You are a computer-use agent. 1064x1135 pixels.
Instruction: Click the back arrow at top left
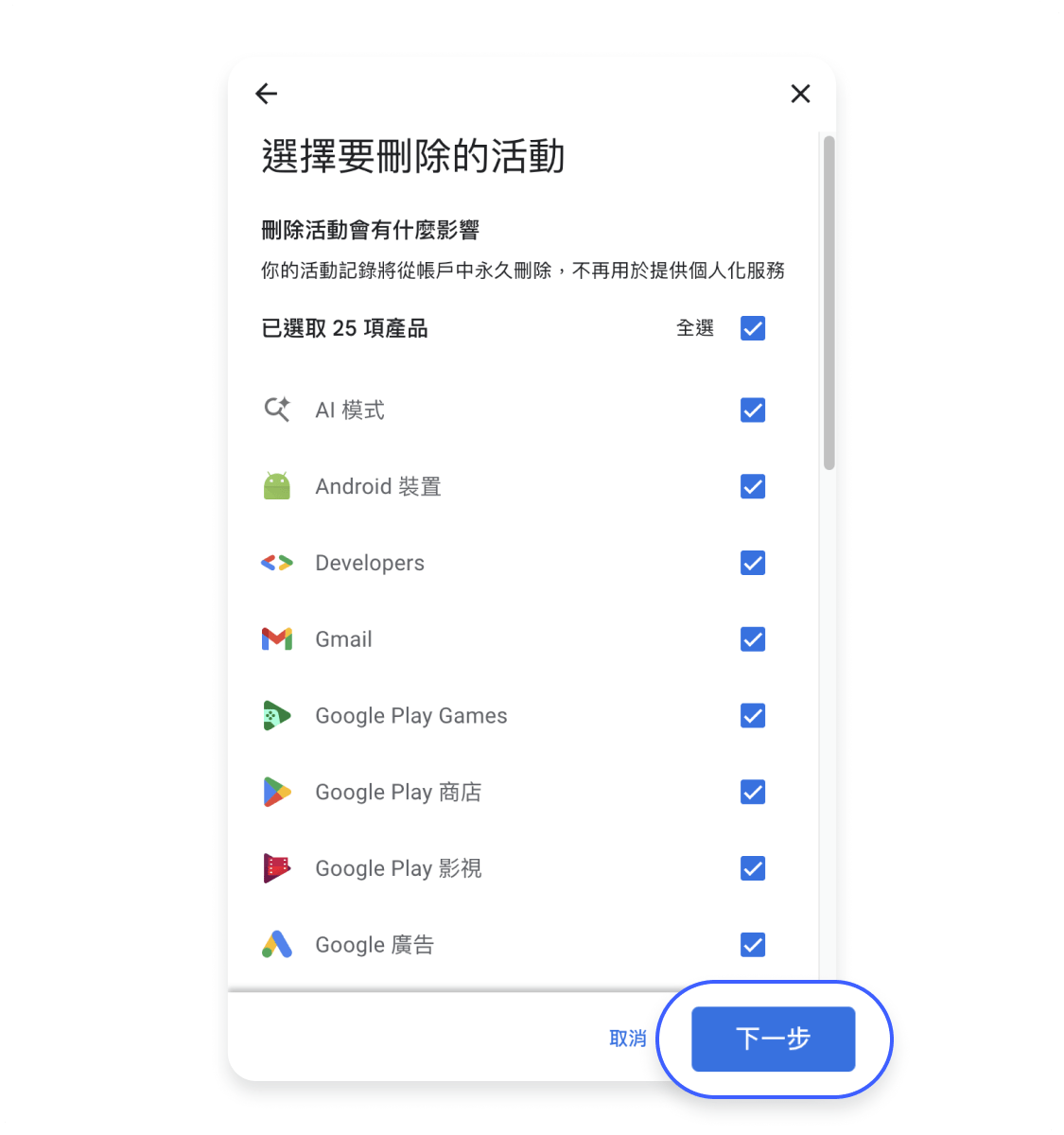266,94
